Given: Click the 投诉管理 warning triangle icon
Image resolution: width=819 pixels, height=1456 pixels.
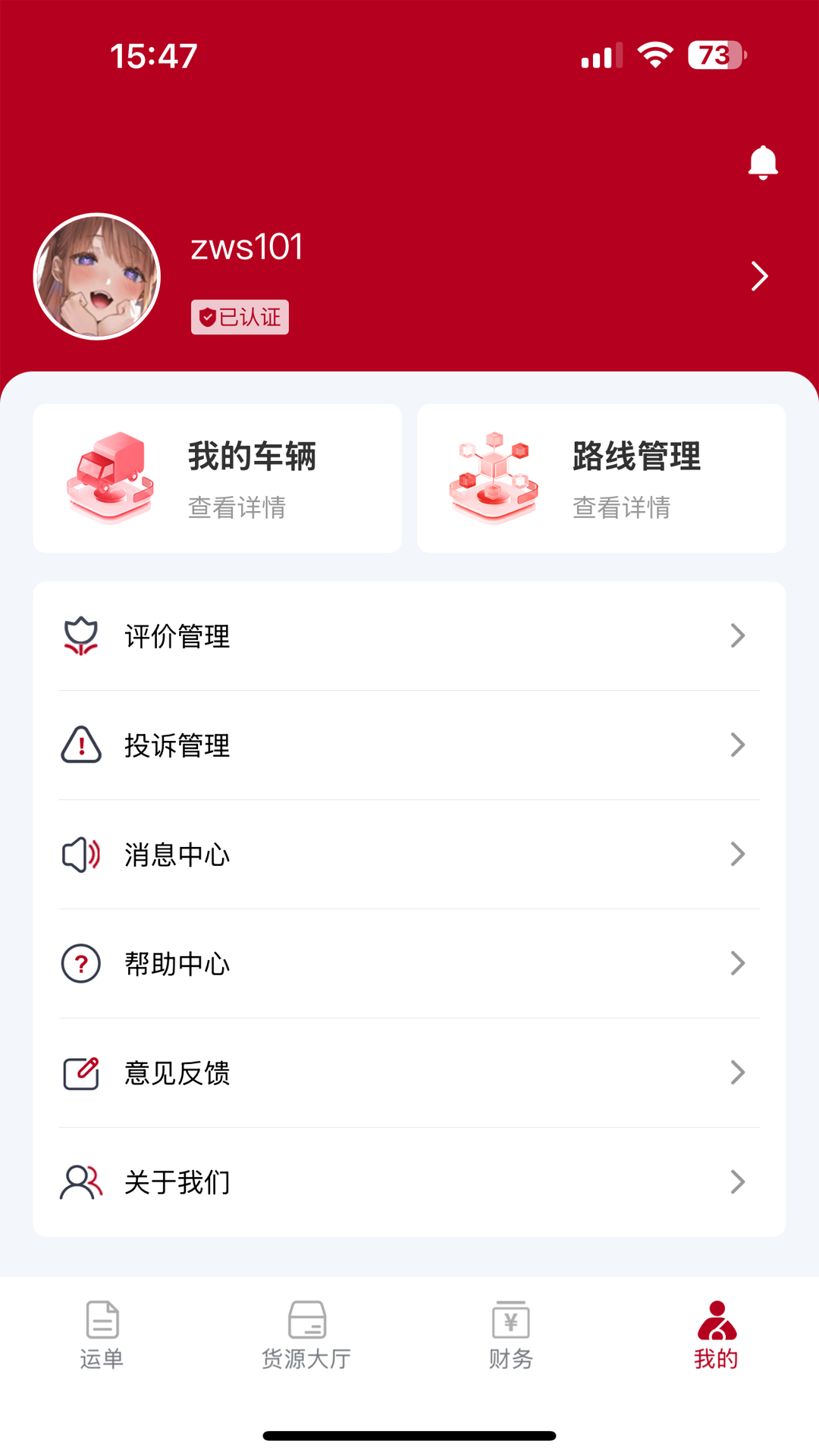Looking at the screenshot, I should (x=80, y=745).
